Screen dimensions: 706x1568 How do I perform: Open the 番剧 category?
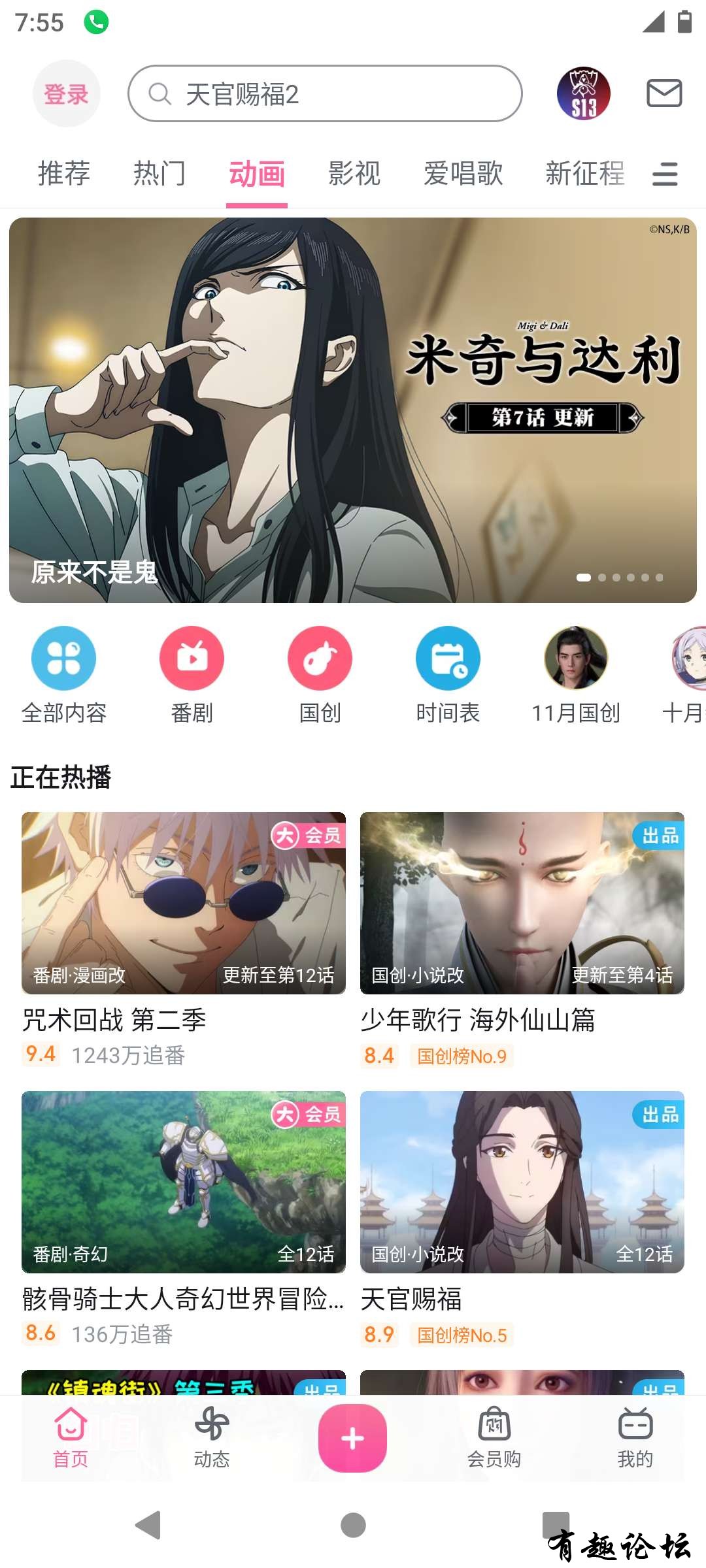pyautogui.click(x=192, y=674)
